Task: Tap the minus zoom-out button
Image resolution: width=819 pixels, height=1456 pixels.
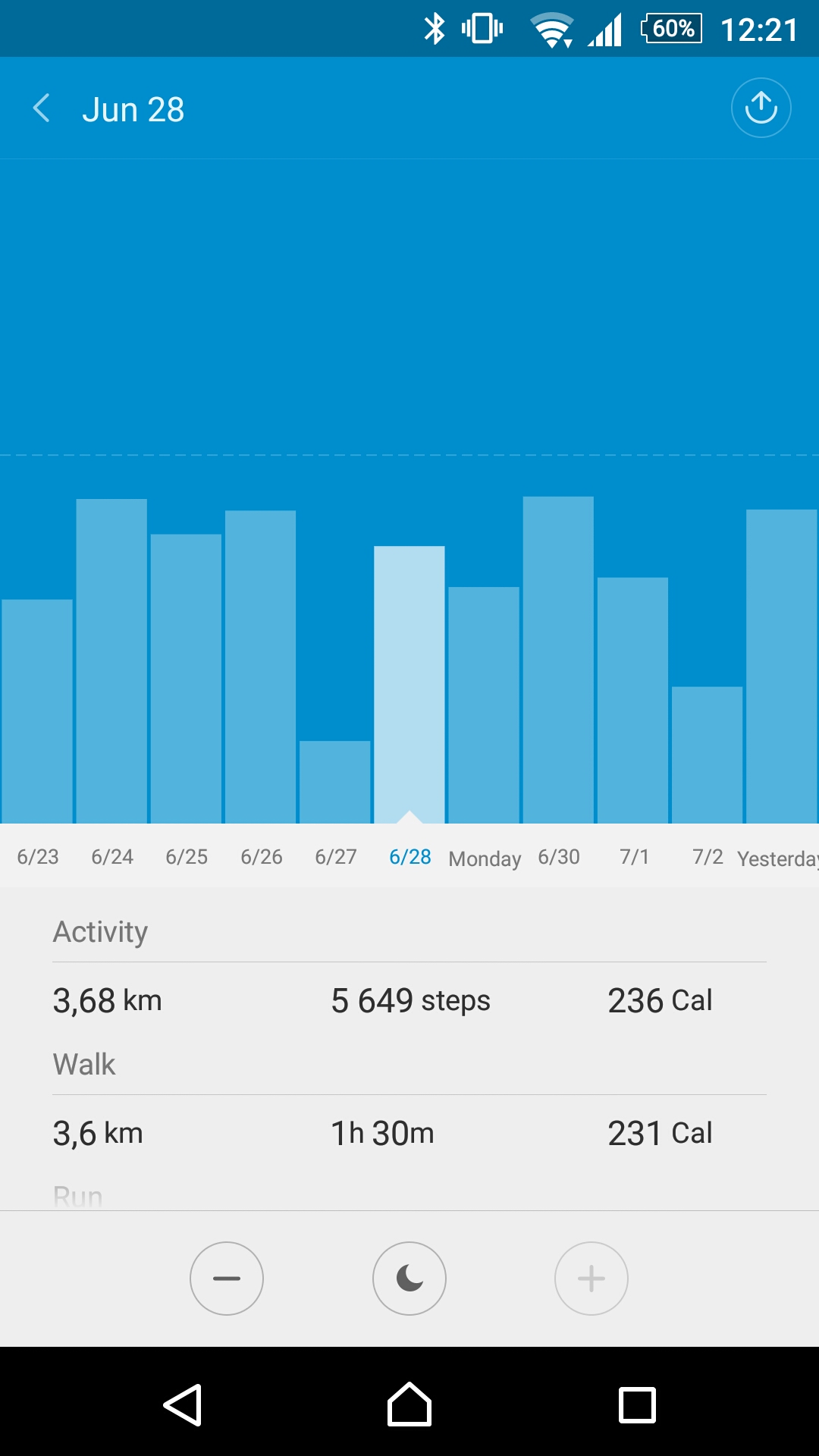Action: [227, 1279]
